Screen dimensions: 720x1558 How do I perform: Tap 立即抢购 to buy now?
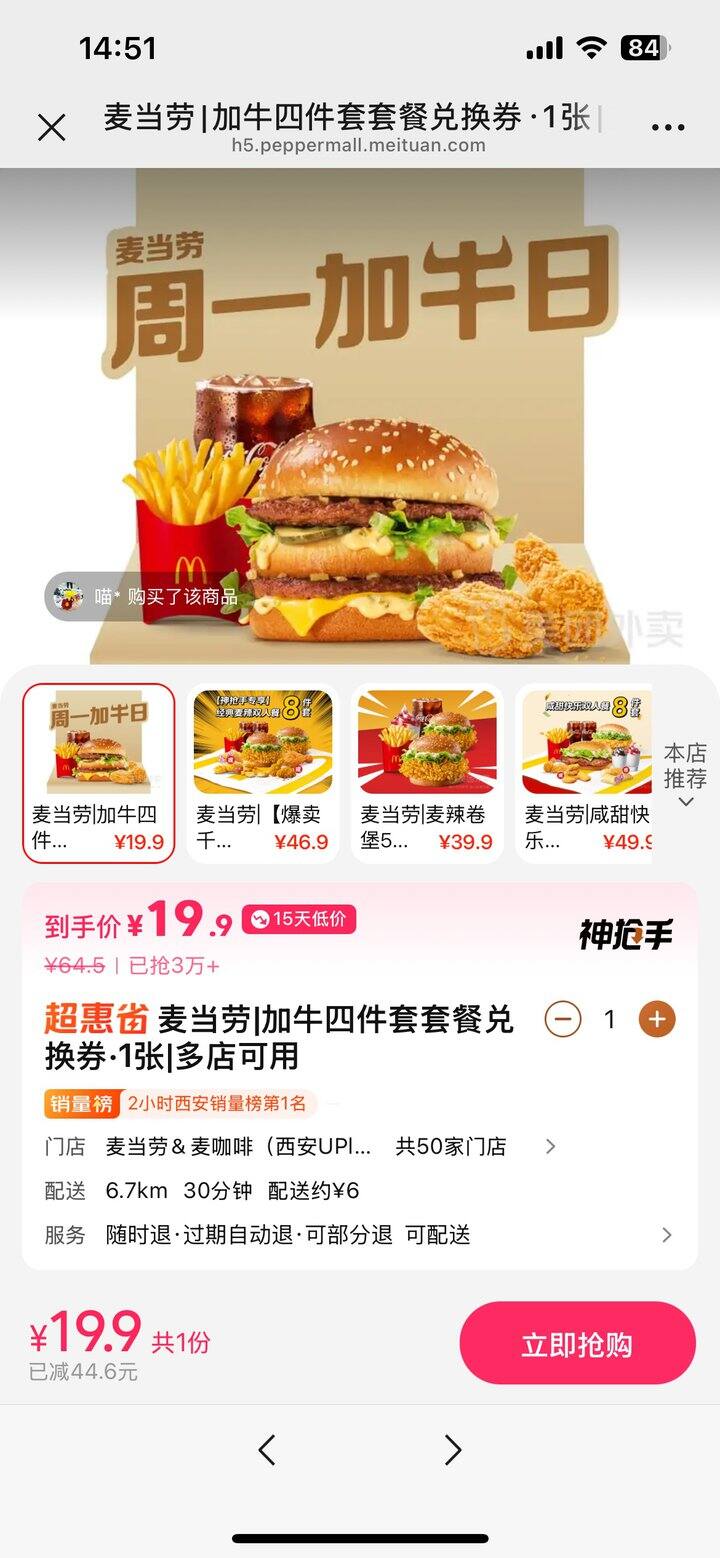pyautogui.click(x=577, y=1343)
